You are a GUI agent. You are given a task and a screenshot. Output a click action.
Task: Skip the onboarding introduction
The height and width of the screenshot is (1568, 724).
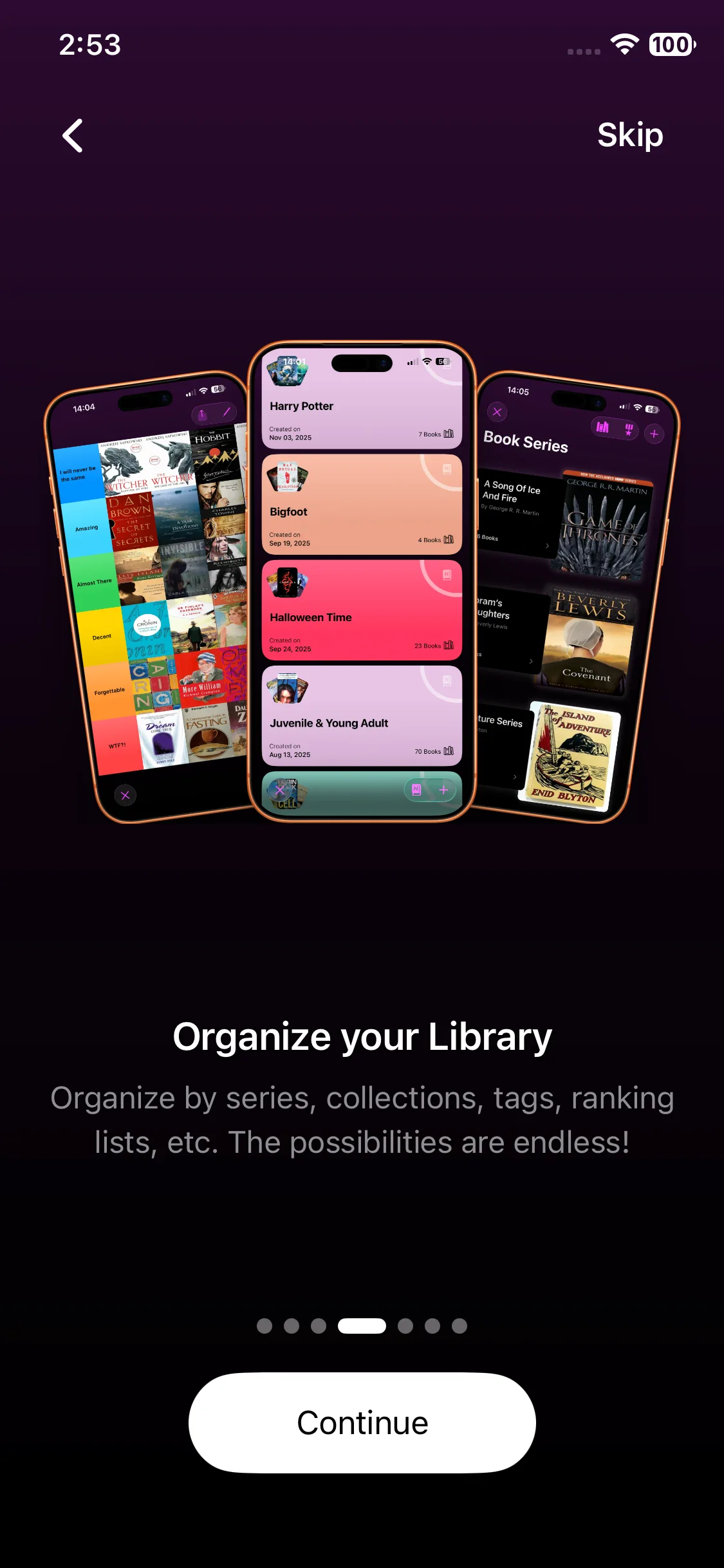click(x=629, y=135)
